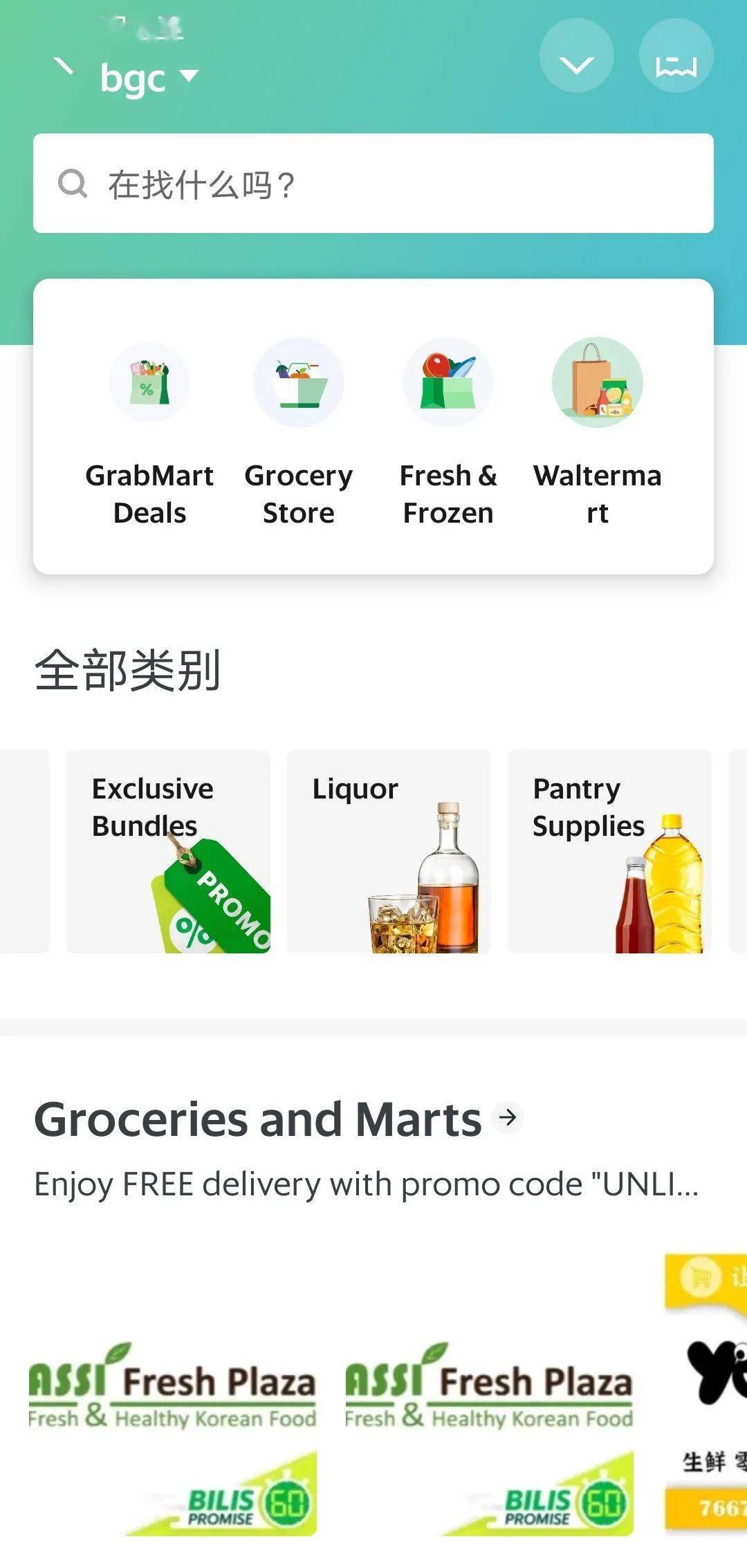Go back using the top-left arrow

[x=63, y=67]
